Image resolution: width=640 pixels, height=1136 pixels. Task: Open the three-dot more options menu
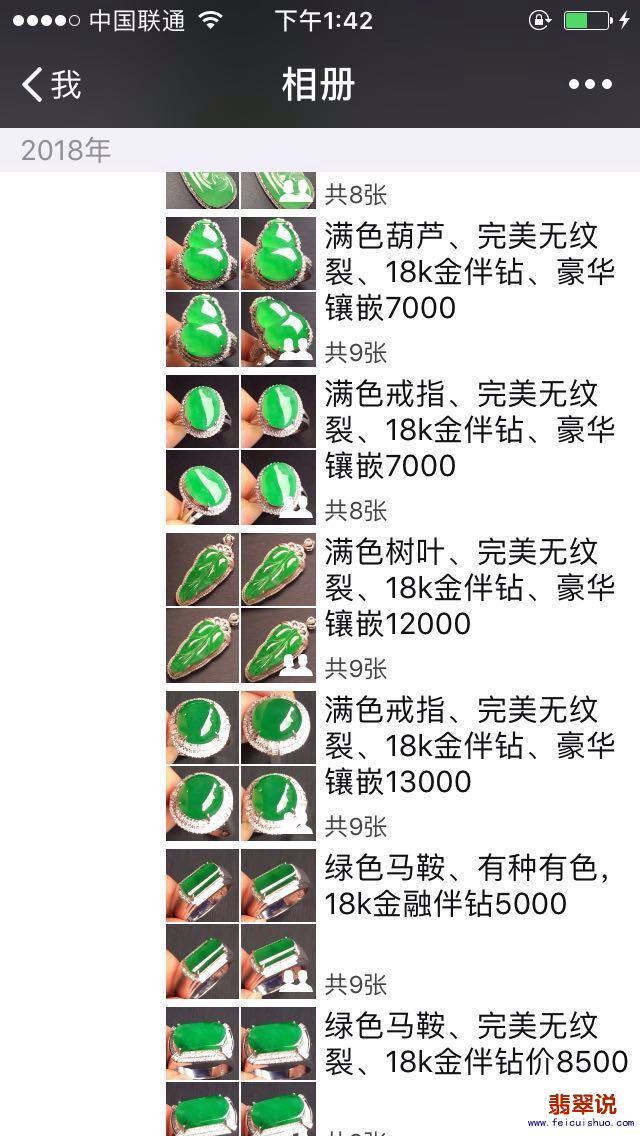[589, 85]
